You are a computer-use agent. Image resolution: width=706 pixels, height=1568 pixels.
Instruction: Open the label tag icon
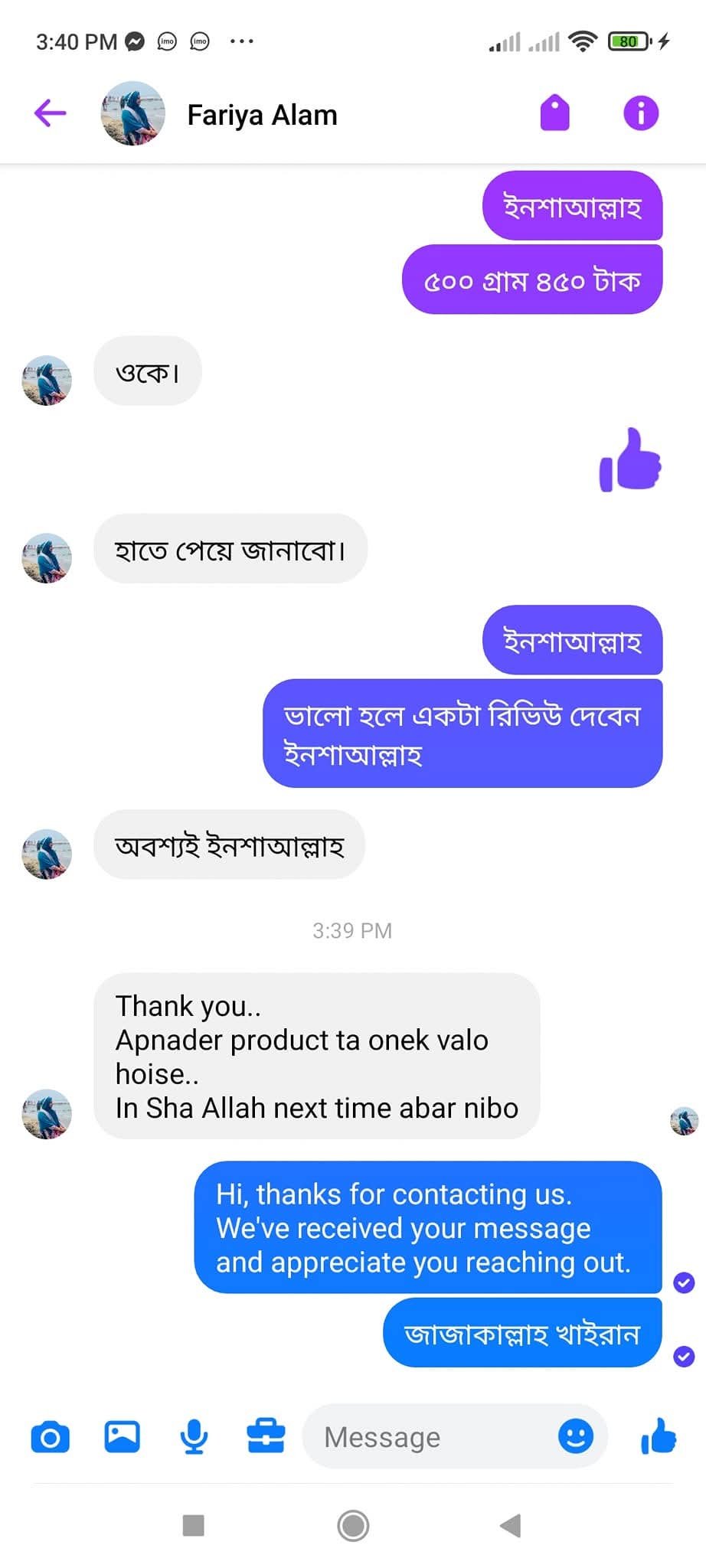[554, 113]
